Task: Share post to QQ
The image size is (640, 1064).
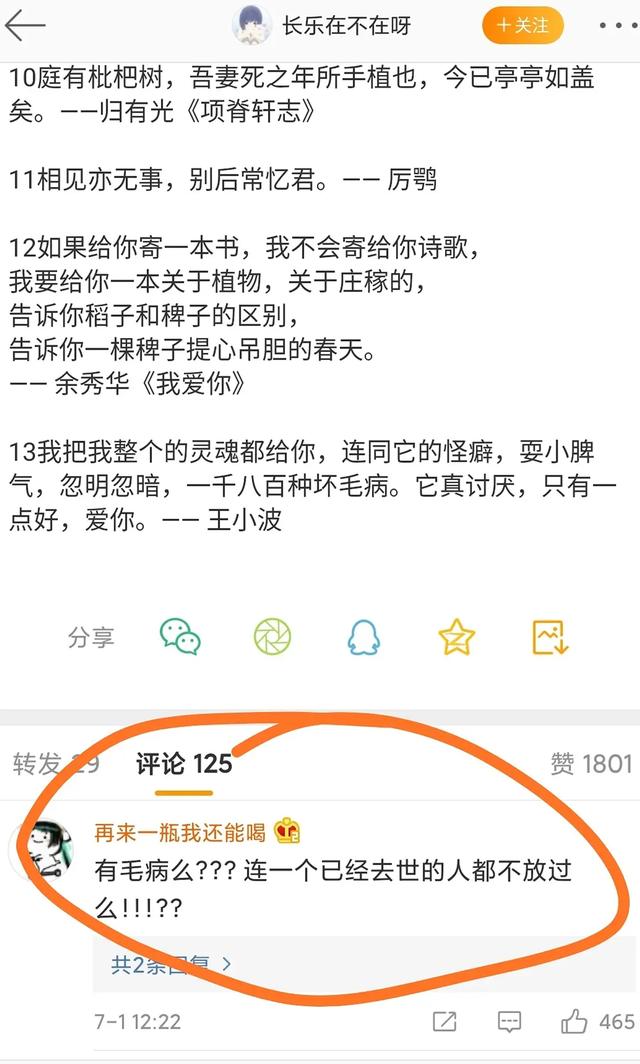Action: tap(363, 637)
